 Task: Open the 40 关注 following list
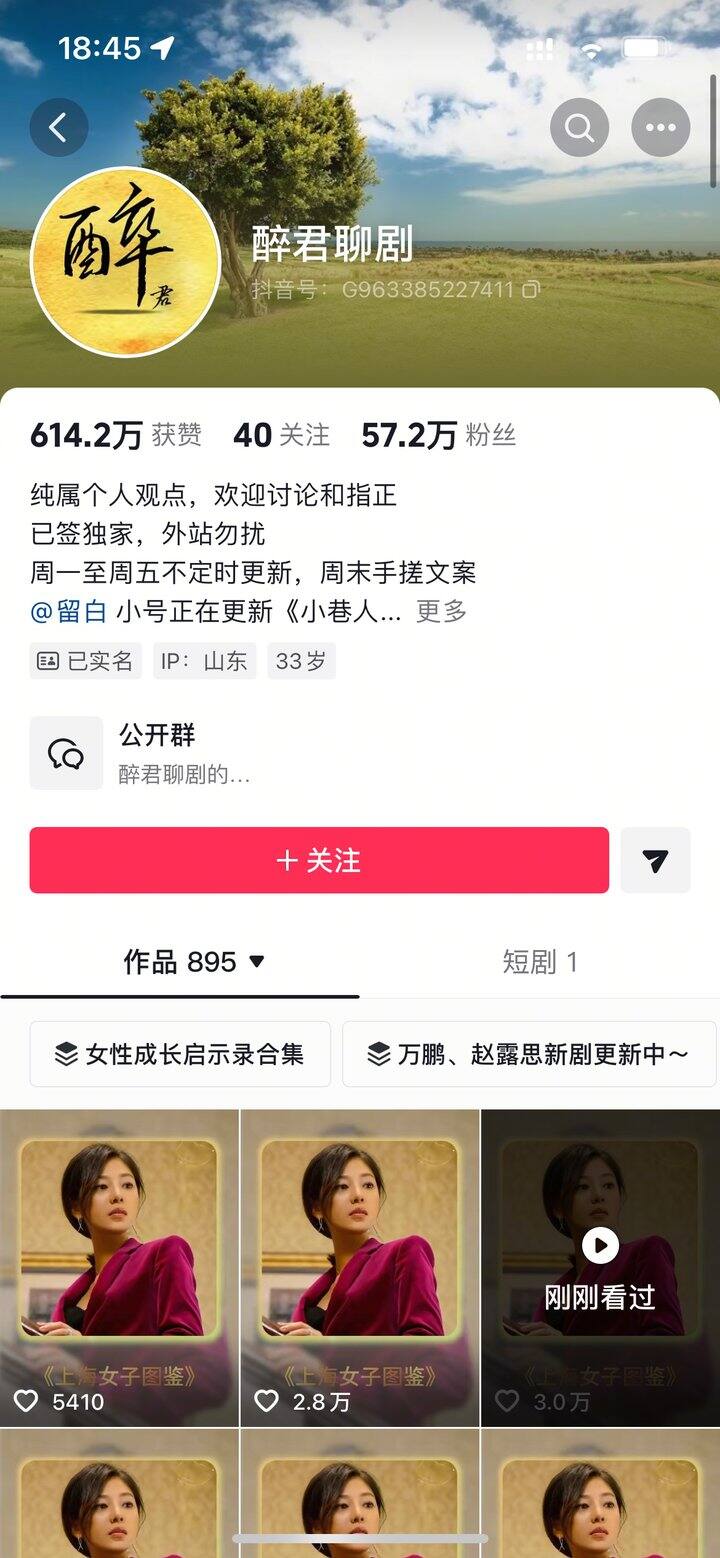point(281,435)
